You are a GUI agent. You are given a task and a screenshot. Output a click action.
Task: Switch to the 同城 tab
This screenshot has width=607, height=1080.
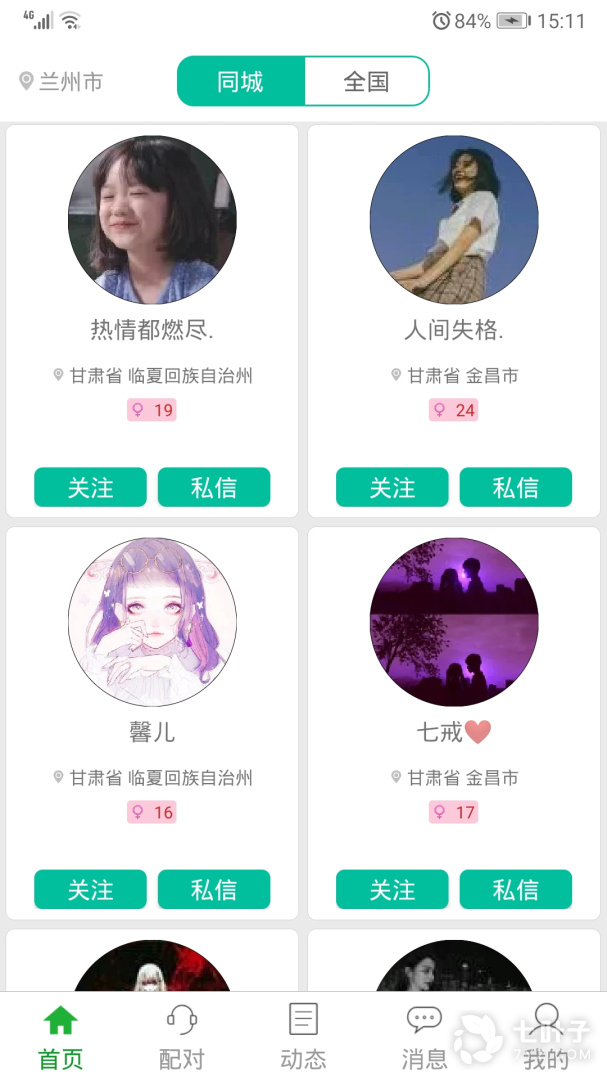(x=241, y=82)
